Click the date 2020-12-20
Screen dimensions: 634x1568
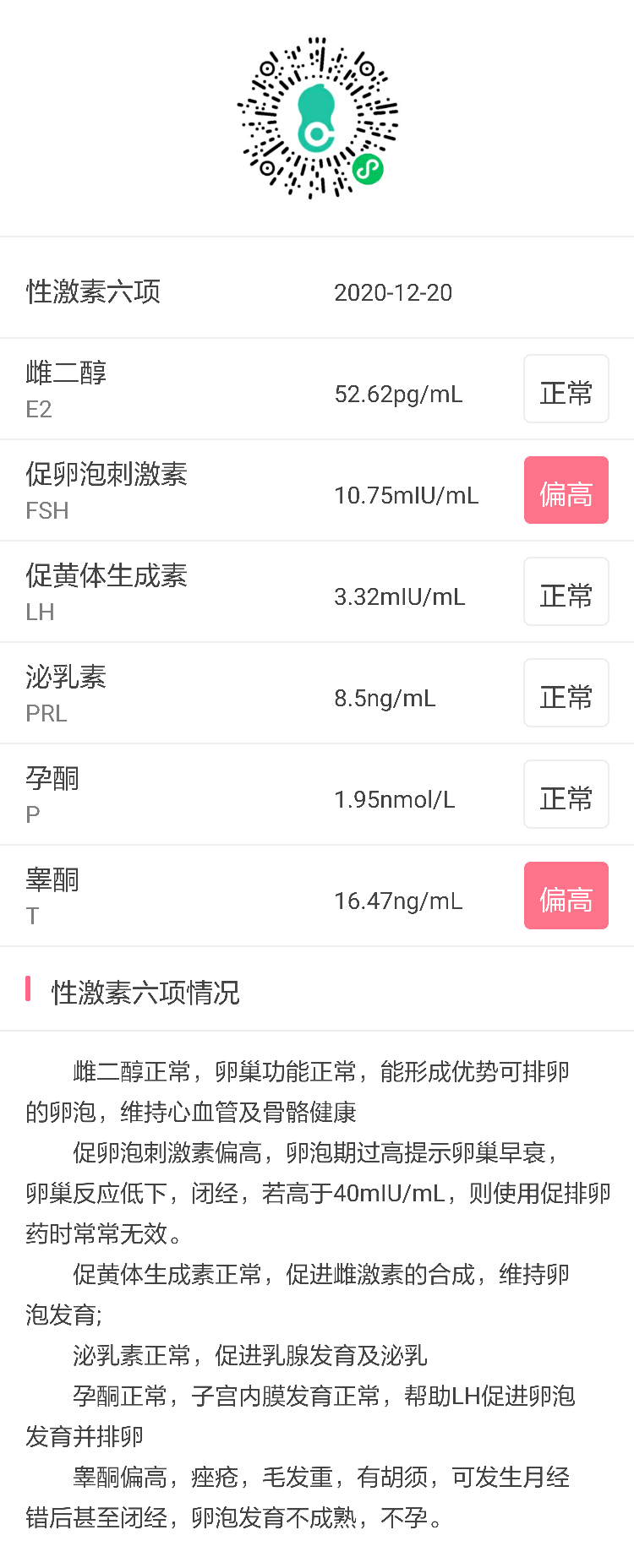tap(394, 292)
